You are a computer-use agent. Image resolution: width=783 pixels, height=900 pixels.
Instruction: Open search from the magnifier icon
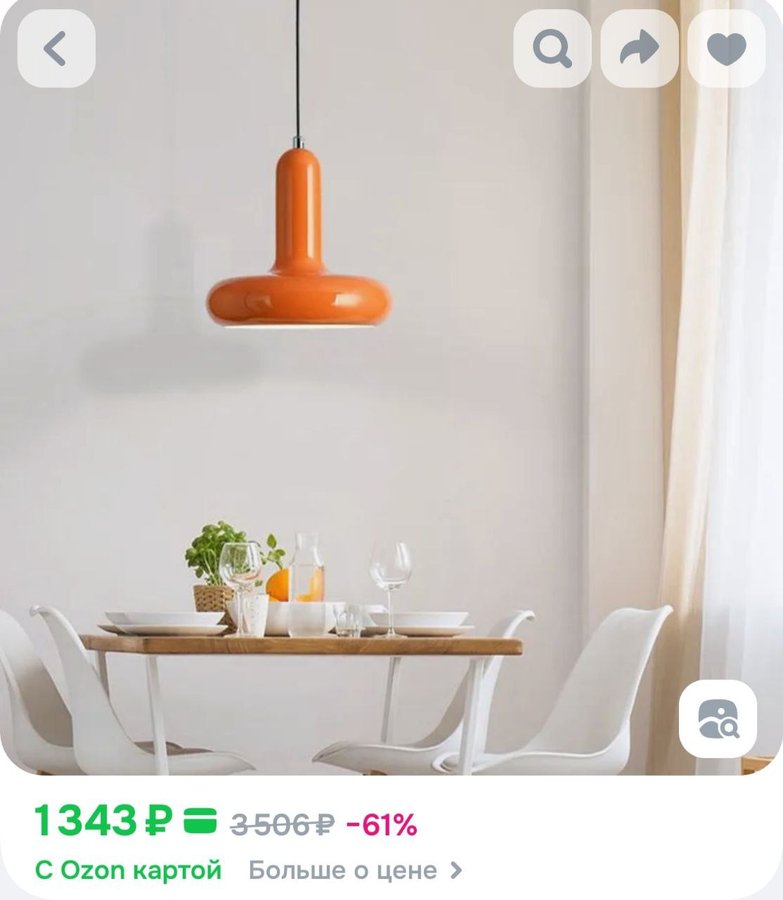click(552, 48)
